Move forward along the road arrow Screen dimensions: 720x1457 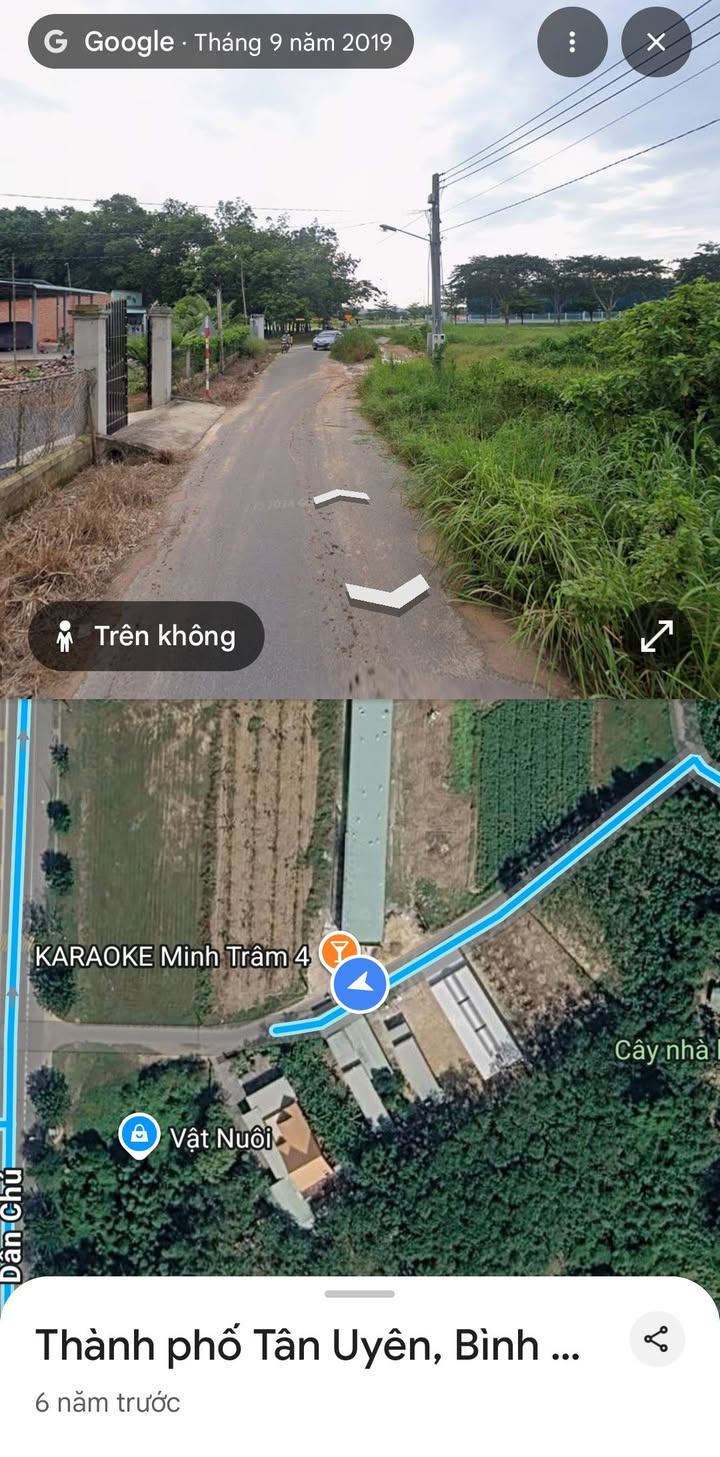click(x=341, y=497)
